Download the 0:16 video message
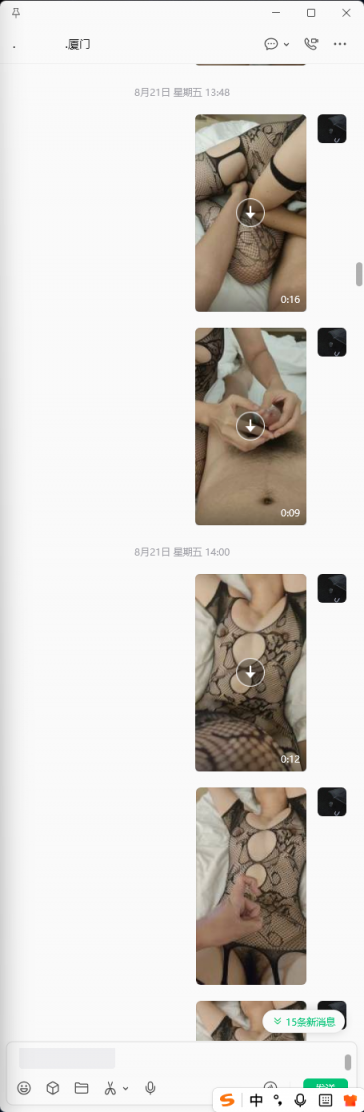This screenshot has height=1112, width=364. [x=250, y=212]
